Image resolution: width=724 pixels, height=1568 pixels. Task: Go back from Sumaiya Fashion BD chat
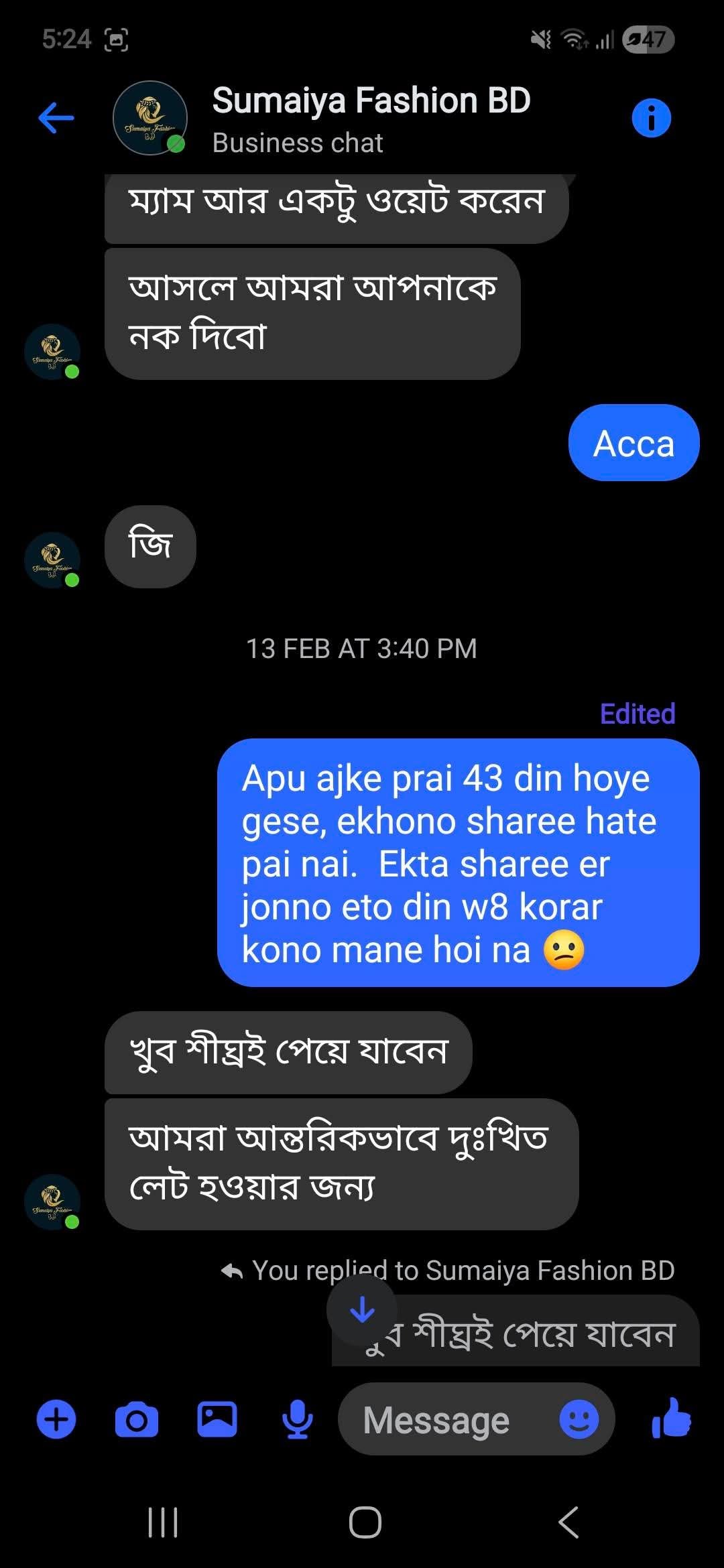click(56, 119)
